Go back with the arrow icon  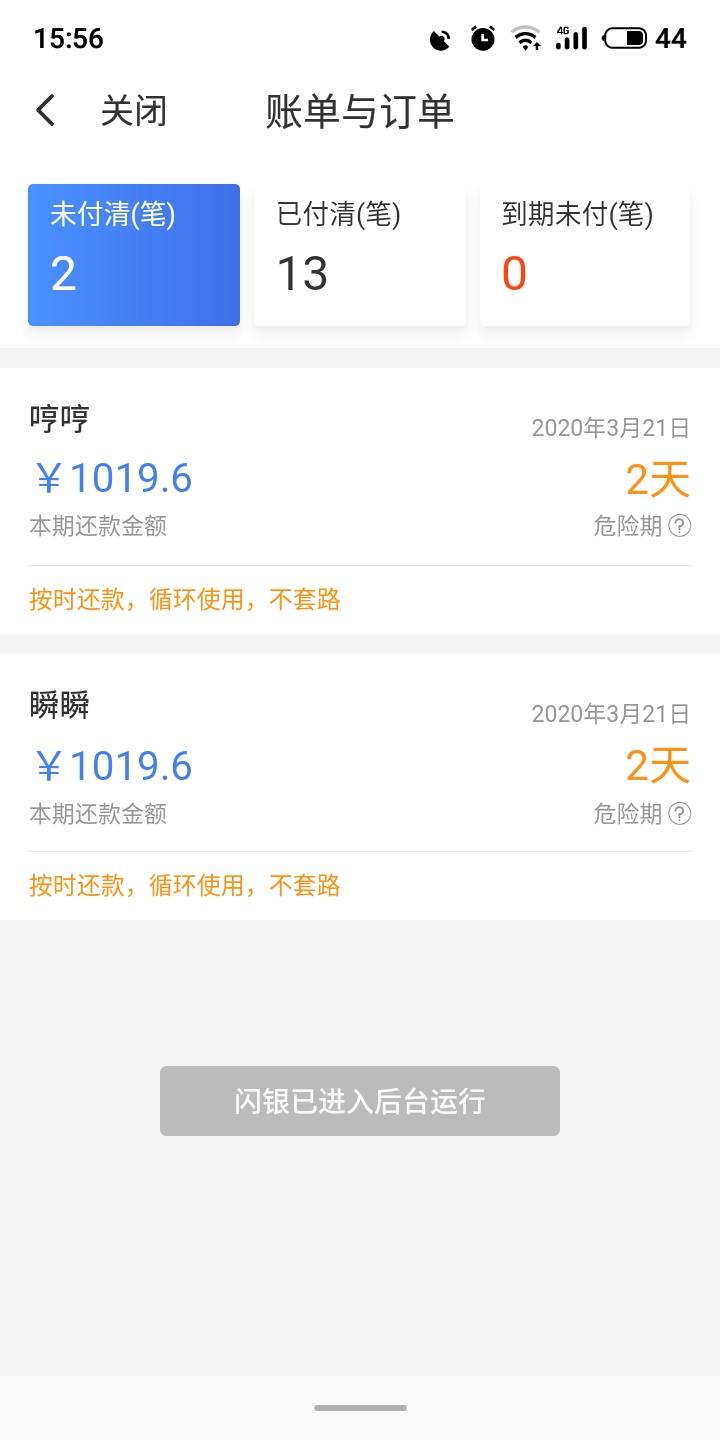click(45, 111)
